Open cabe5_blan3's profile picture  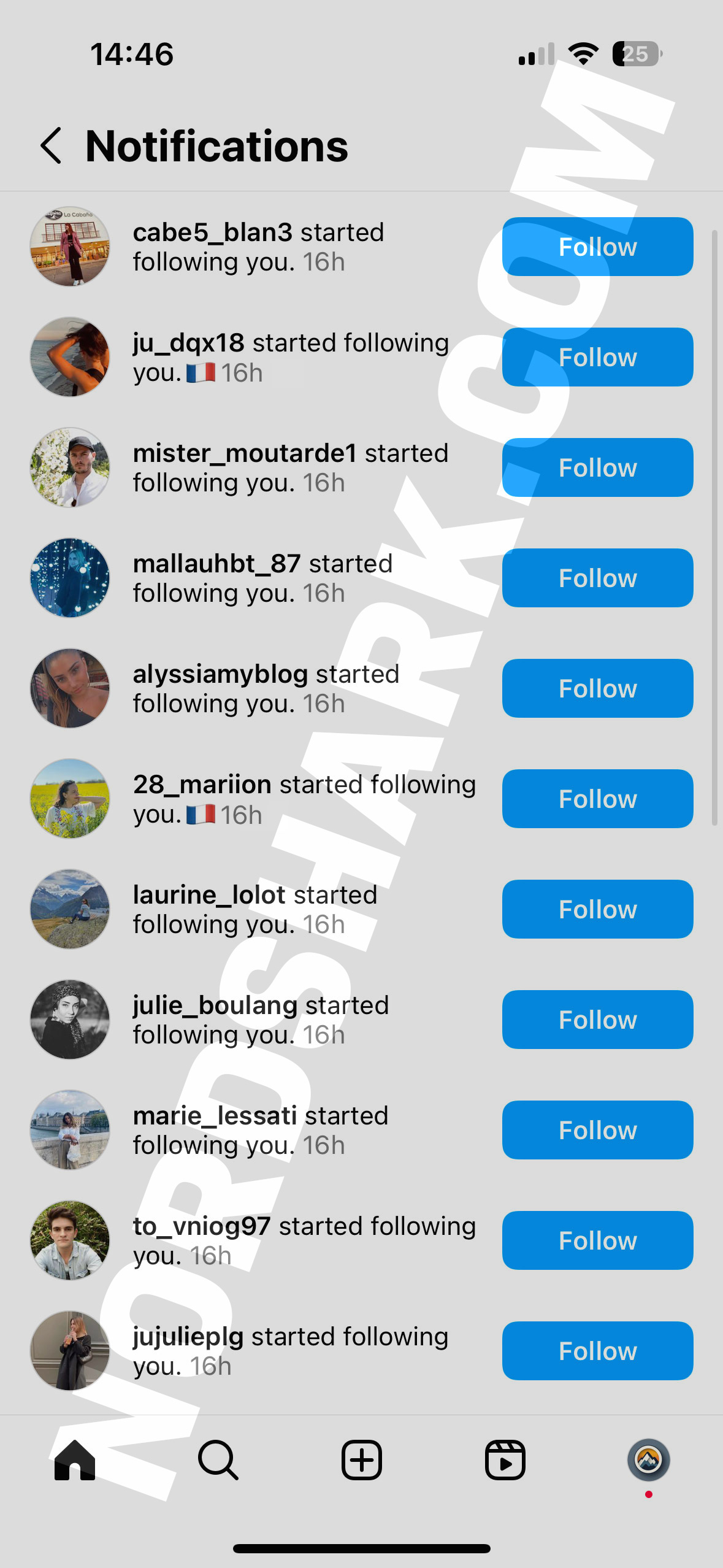pyautogui.click(x=70, y=247)
